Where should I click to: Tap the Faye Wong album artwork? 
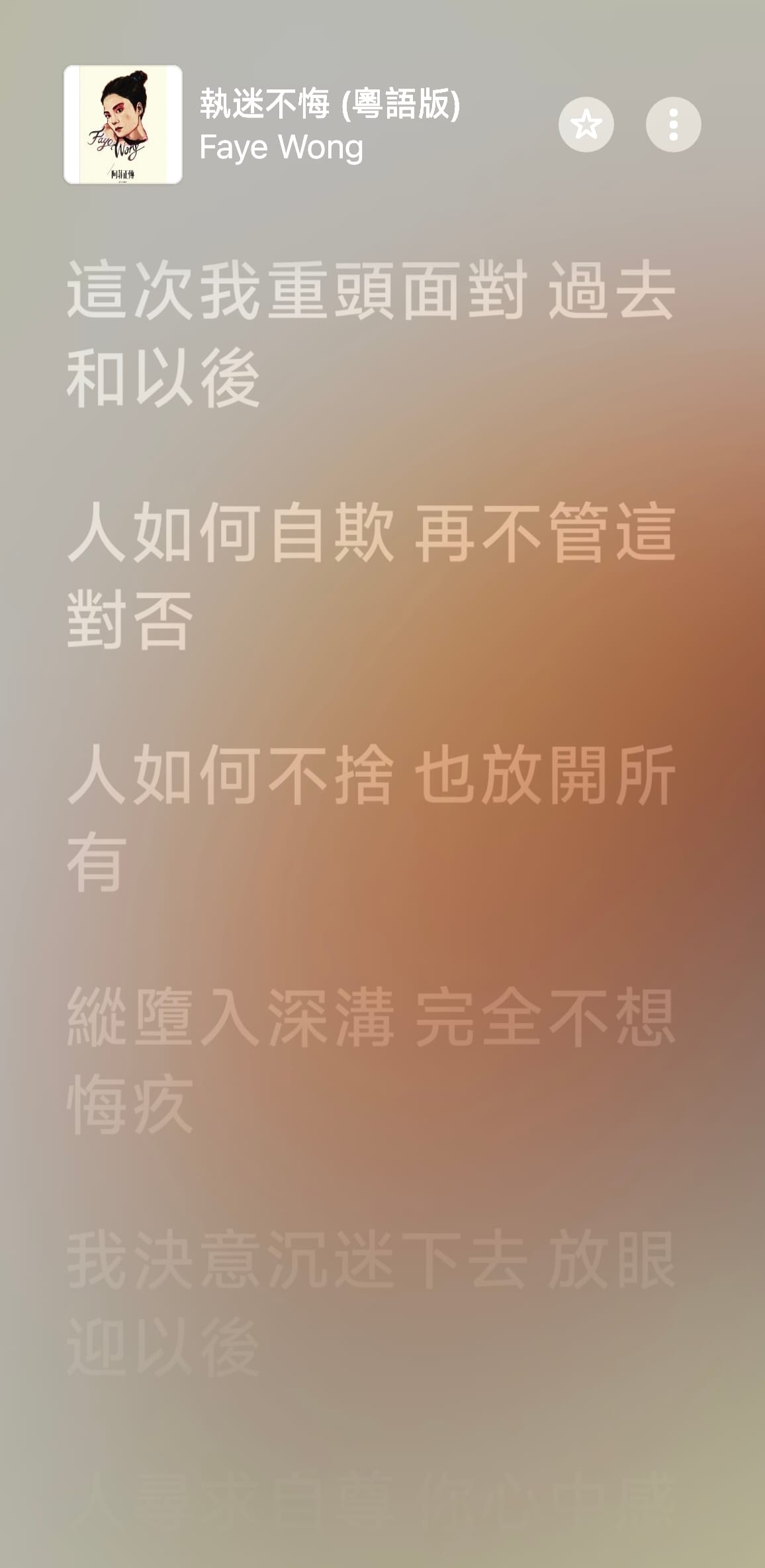click(123, 124)
